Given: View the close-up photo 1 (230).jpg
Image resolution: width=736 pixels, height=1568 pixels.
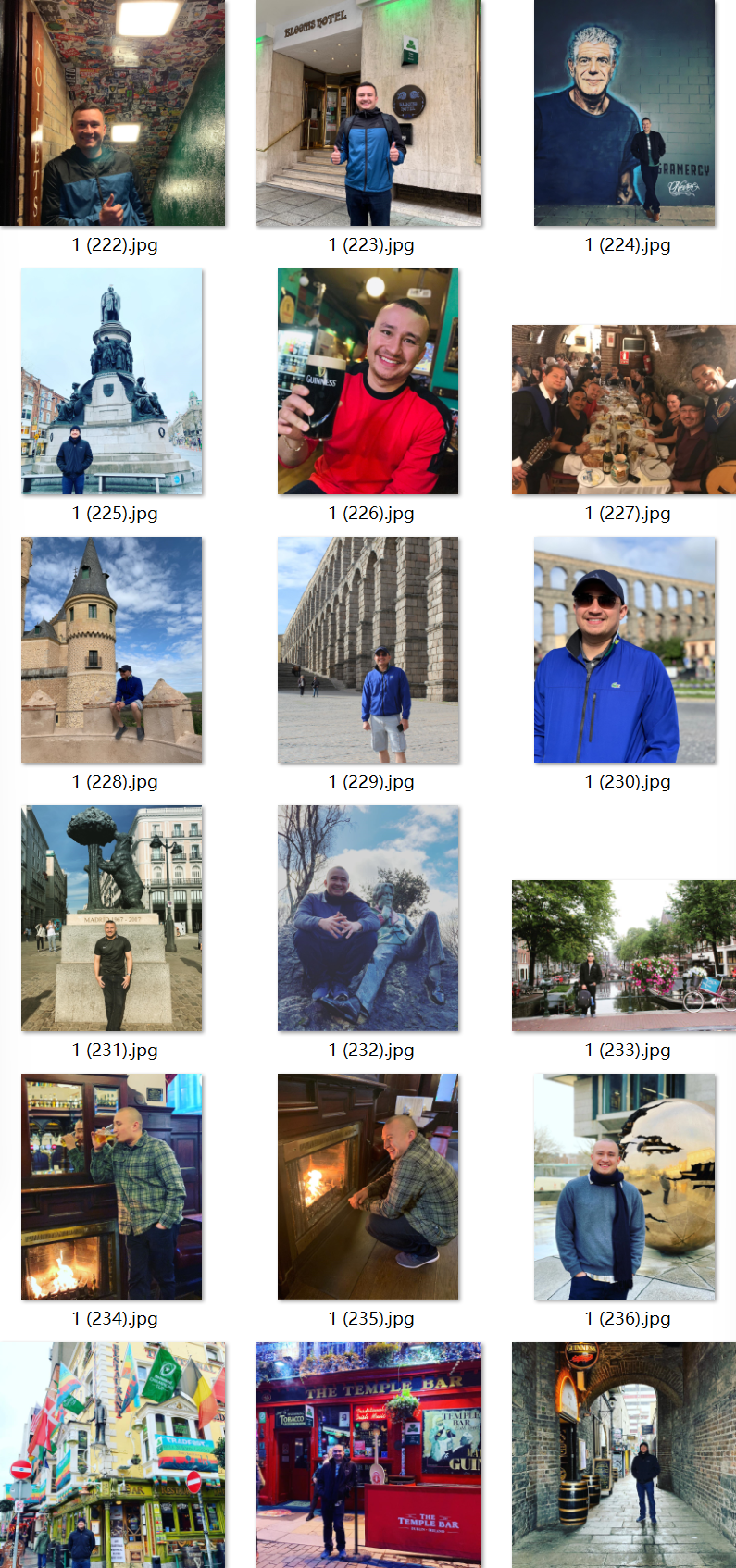Looking at the screenshot, I should (x=625, y=650).
